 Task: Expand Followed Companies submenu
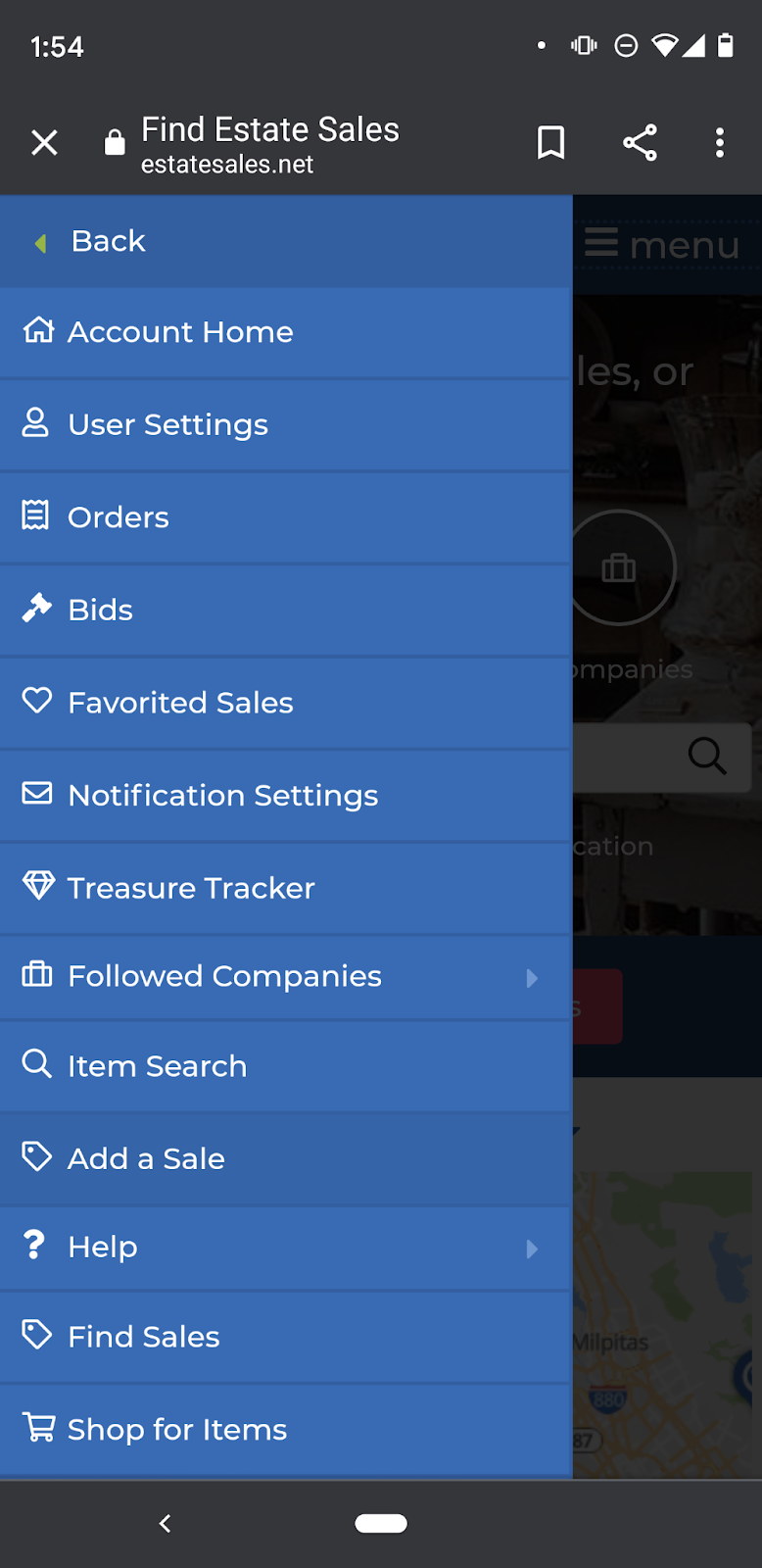[x=532, y=977]
